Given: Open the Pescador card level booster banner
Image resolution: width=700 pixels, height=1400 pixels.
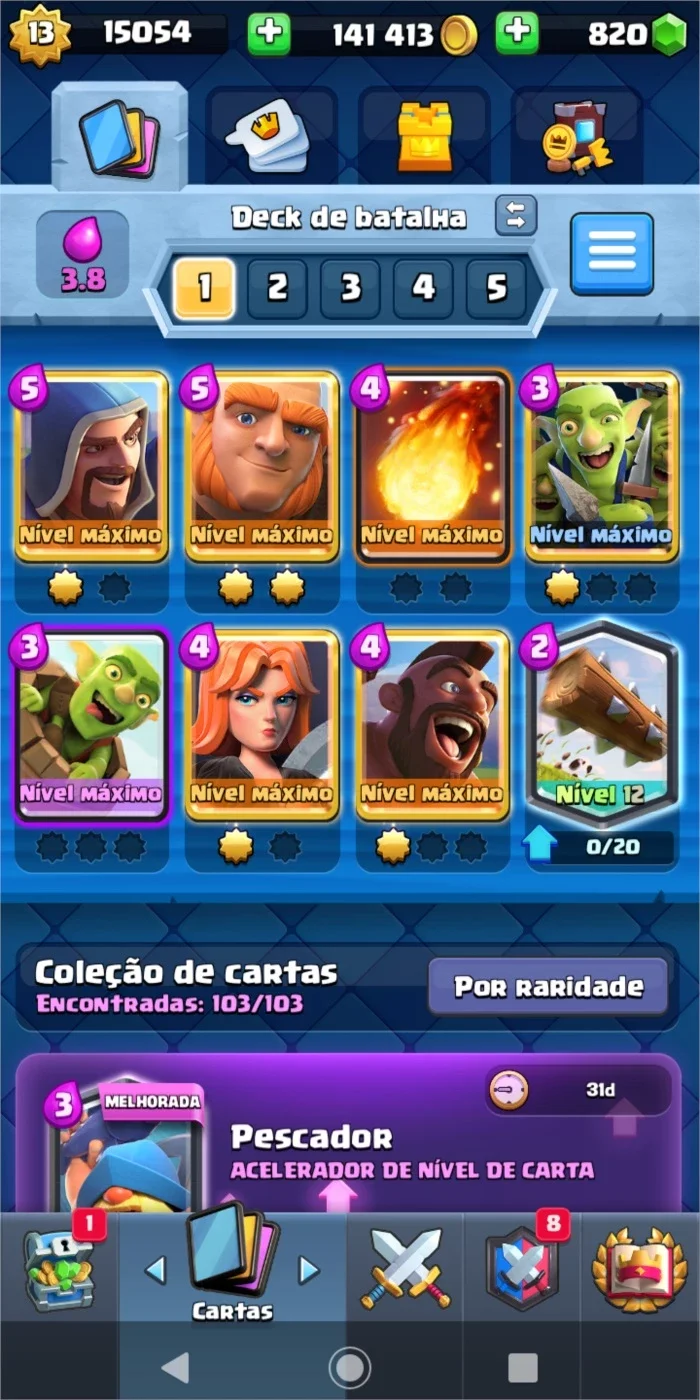Looking at the screenshot, I should pyautogui.click(x=350, y=1133).
